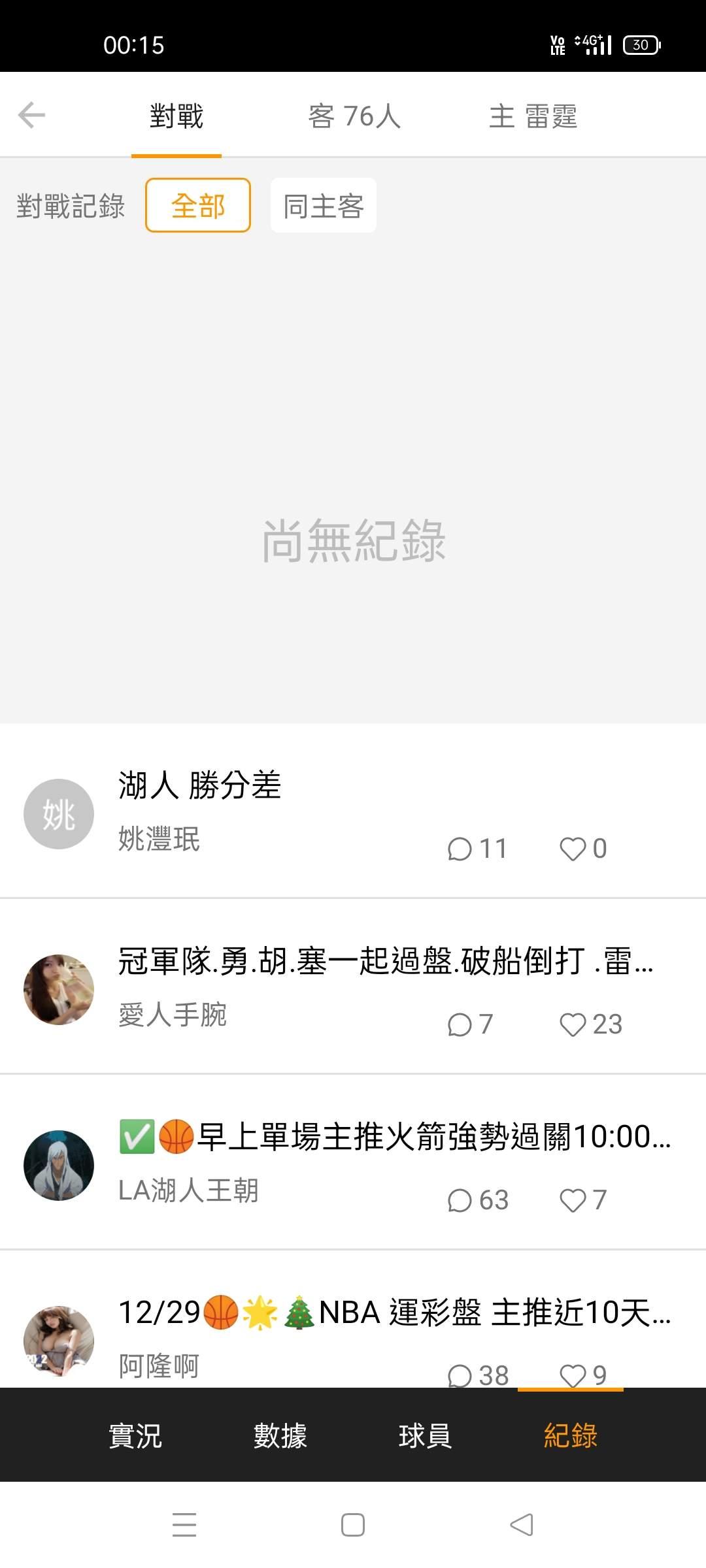Go to the 球員 bottom tab
706x1568 pixels.
tap(426, 1435)
